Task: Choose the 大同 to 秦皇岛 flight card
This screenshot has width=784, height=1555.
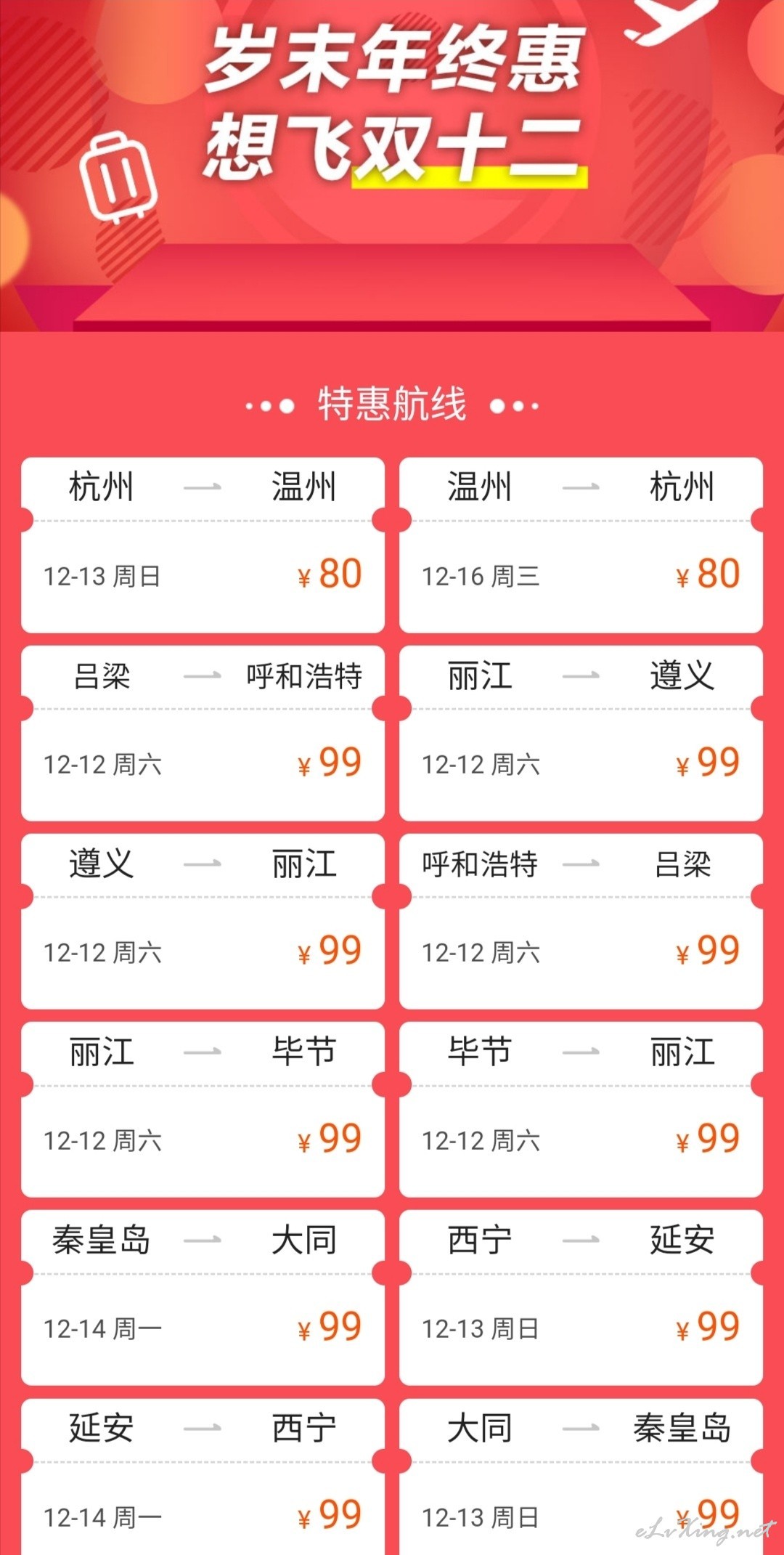Action: coord(581,1477)
